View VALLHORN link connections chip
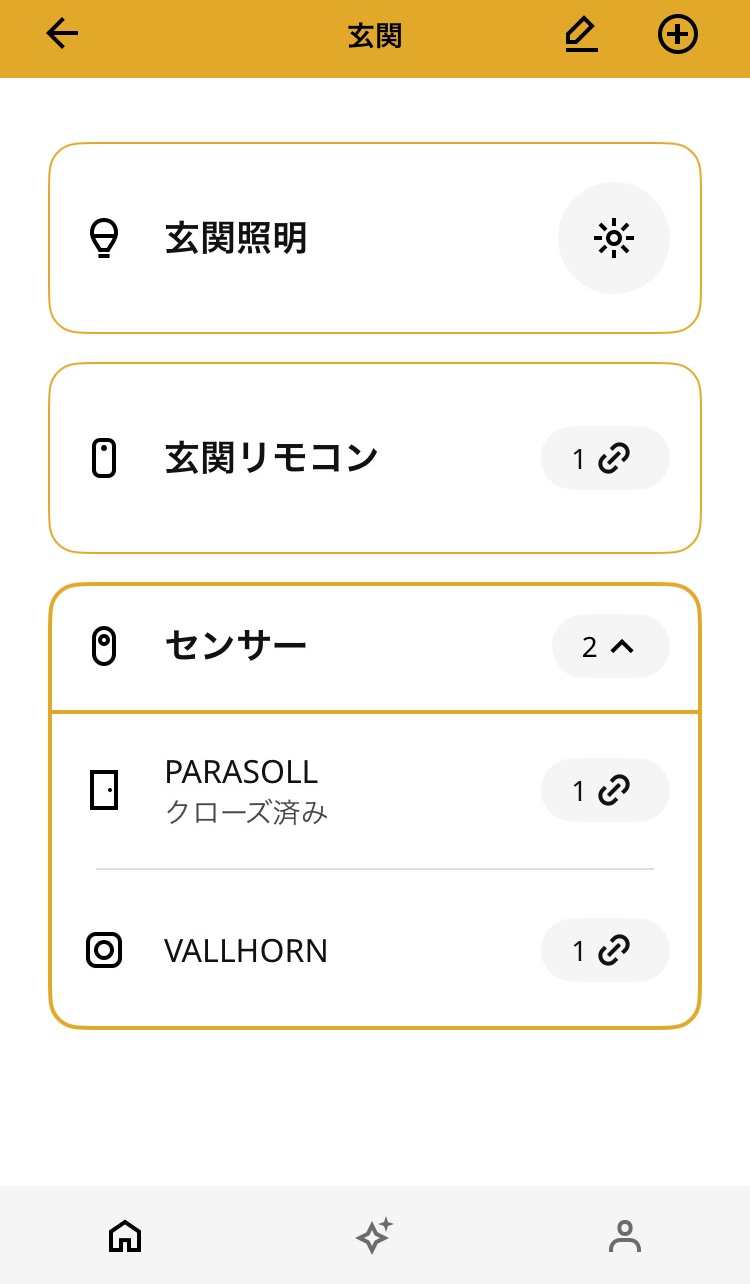The image size is (750, 1284). coord(605,950)
